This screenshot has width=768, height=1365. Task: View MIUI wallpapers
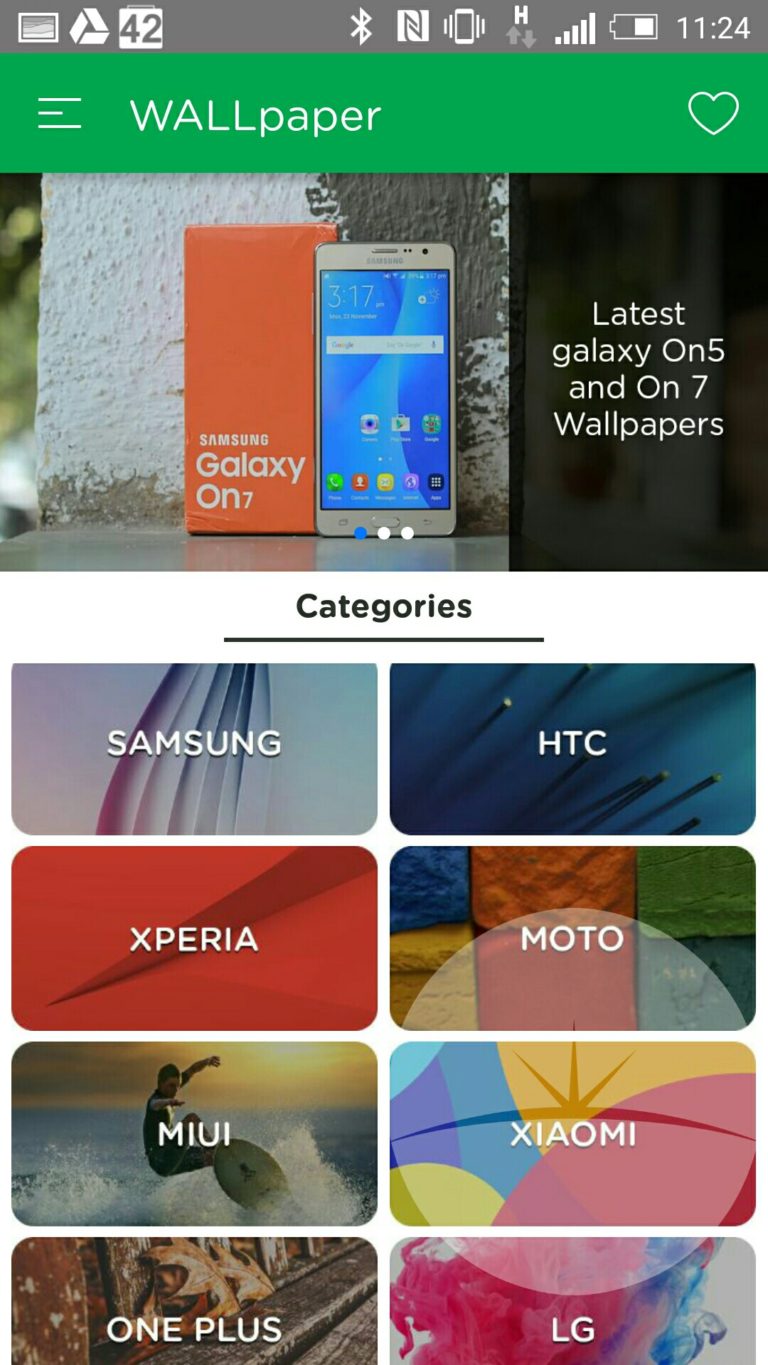[x=194, y=1134]
